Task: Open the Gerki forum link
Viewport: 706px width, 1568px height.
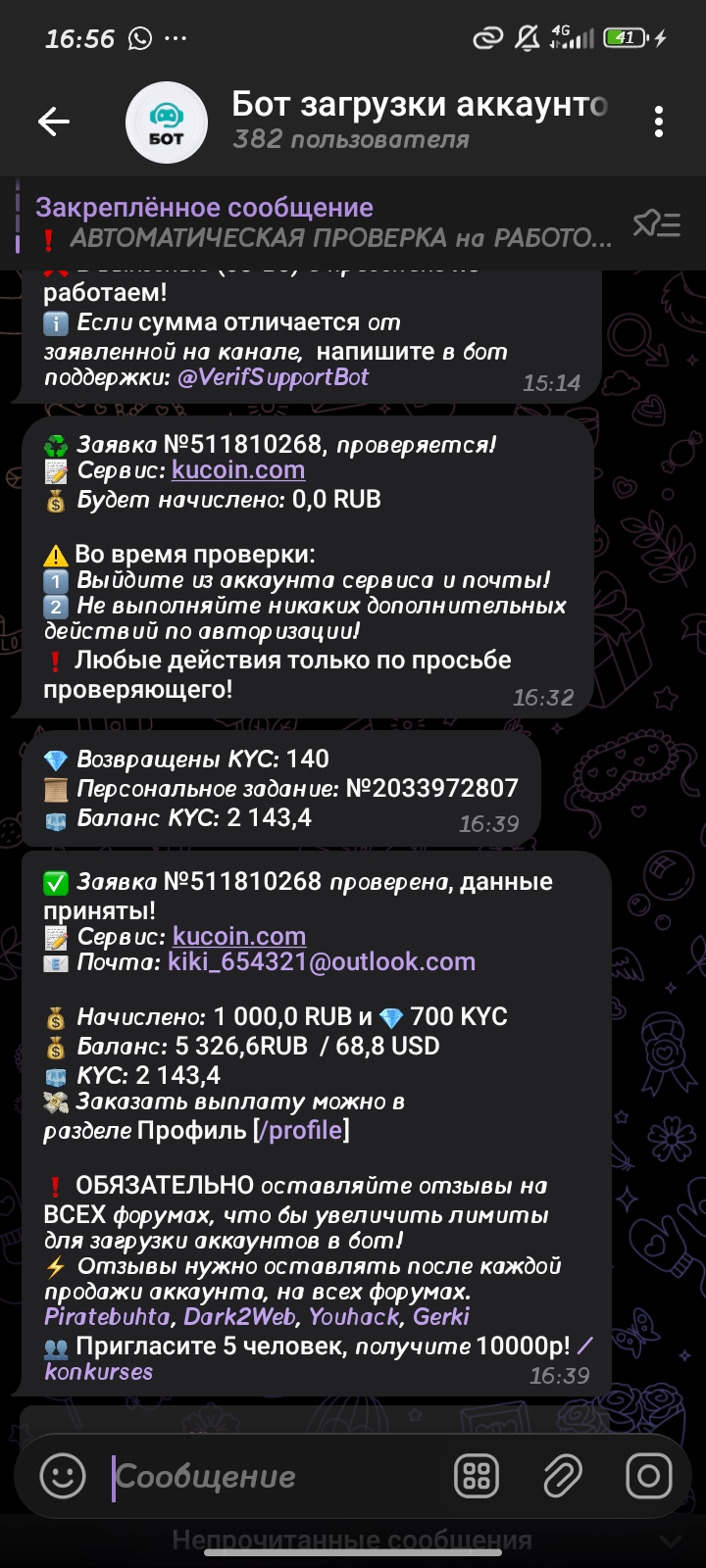Action: [x=440, y=1316]
